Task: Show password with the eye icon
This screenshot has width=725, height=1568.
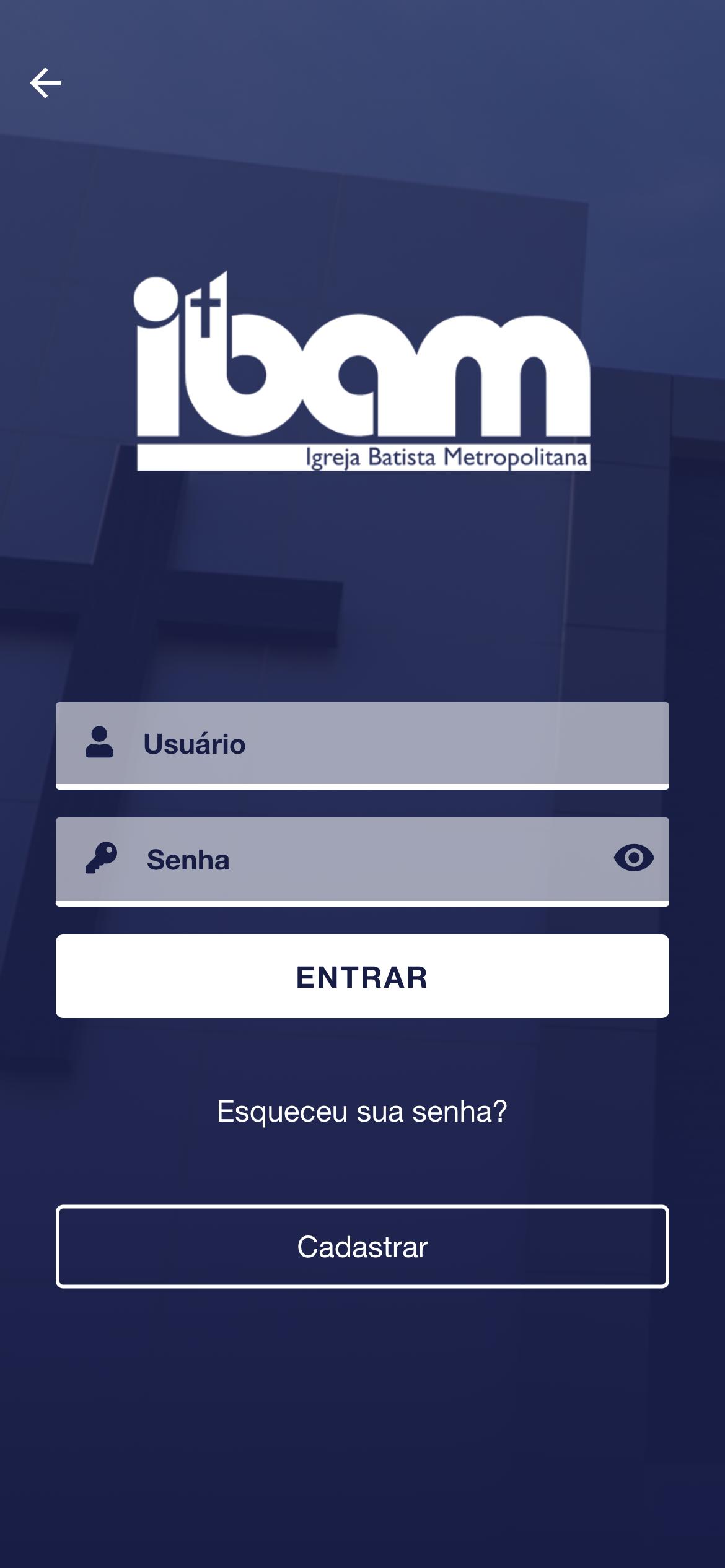Action: pos(633,858)
